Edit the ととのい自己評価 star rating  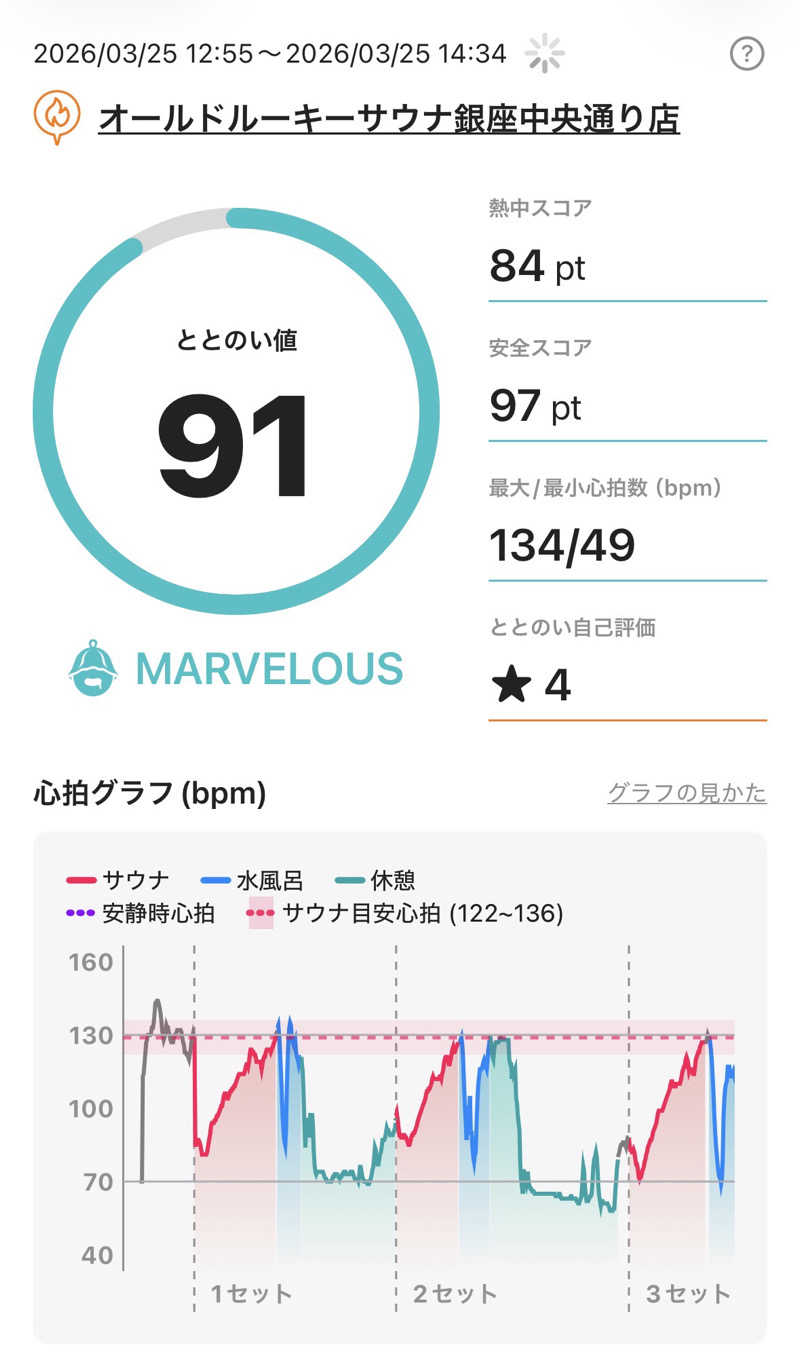[x=531, y=687]
